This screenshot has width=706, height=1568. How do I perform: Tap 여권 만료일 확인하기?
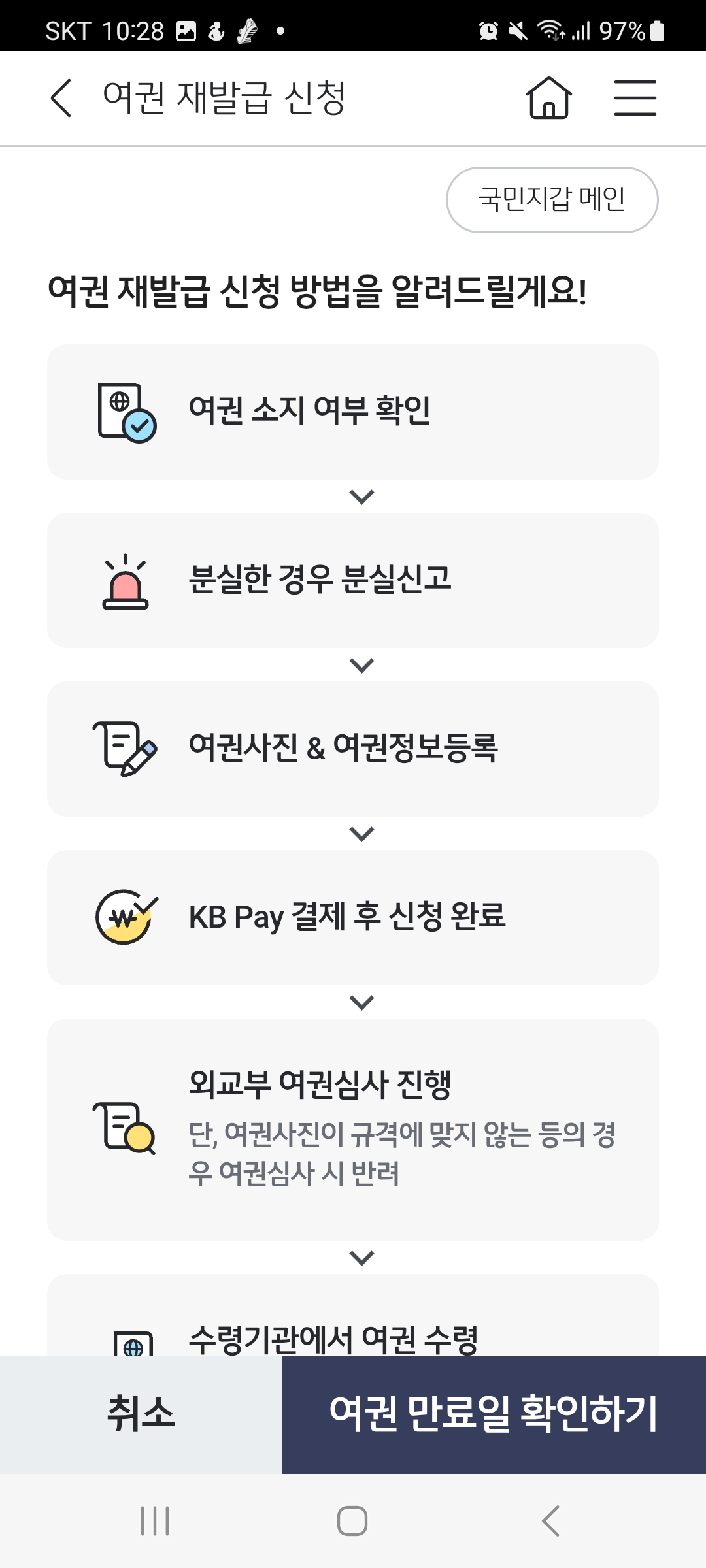pyautogui.click(x=494, y=1414)
